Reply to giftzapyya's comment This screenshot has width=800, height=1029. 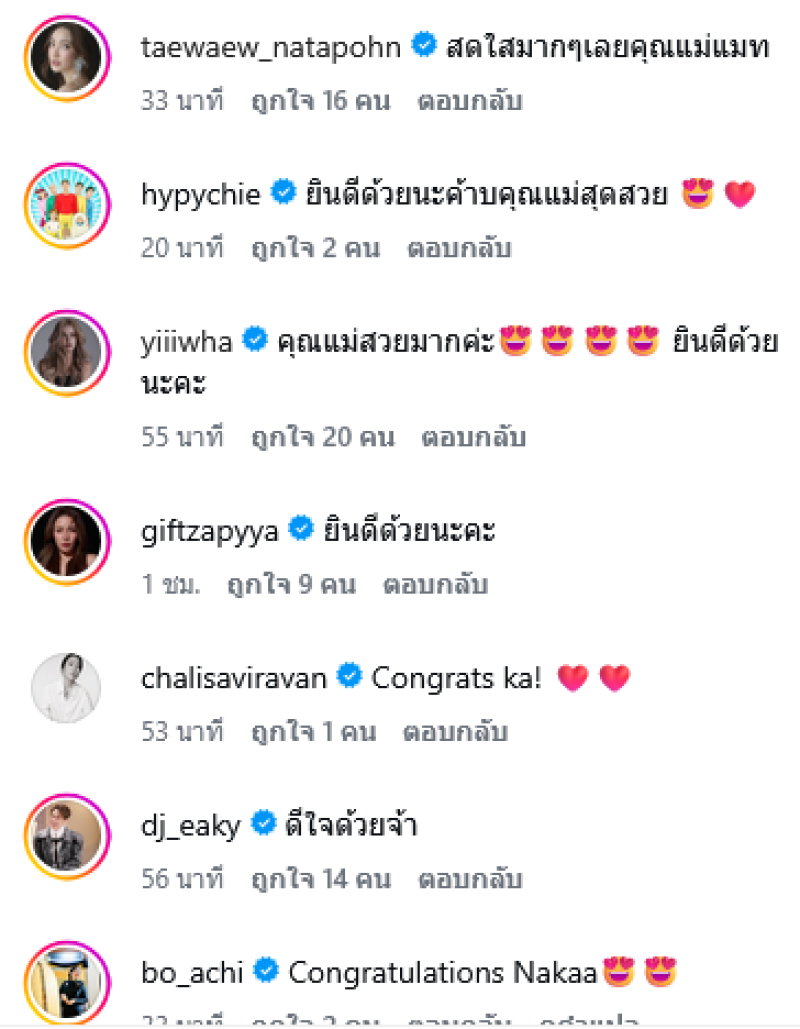click(x=436, y=584)
